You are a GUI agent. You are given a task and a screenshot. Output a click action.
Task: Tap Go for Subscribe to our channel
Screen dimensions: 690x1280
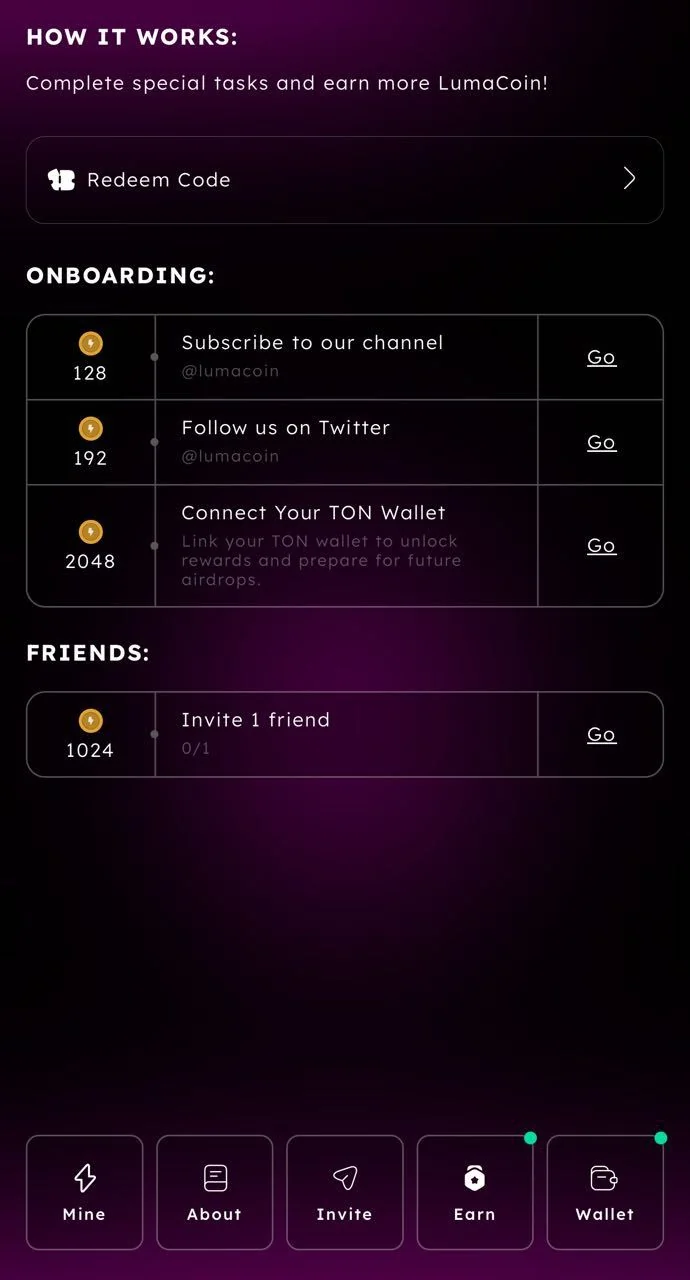601,357
